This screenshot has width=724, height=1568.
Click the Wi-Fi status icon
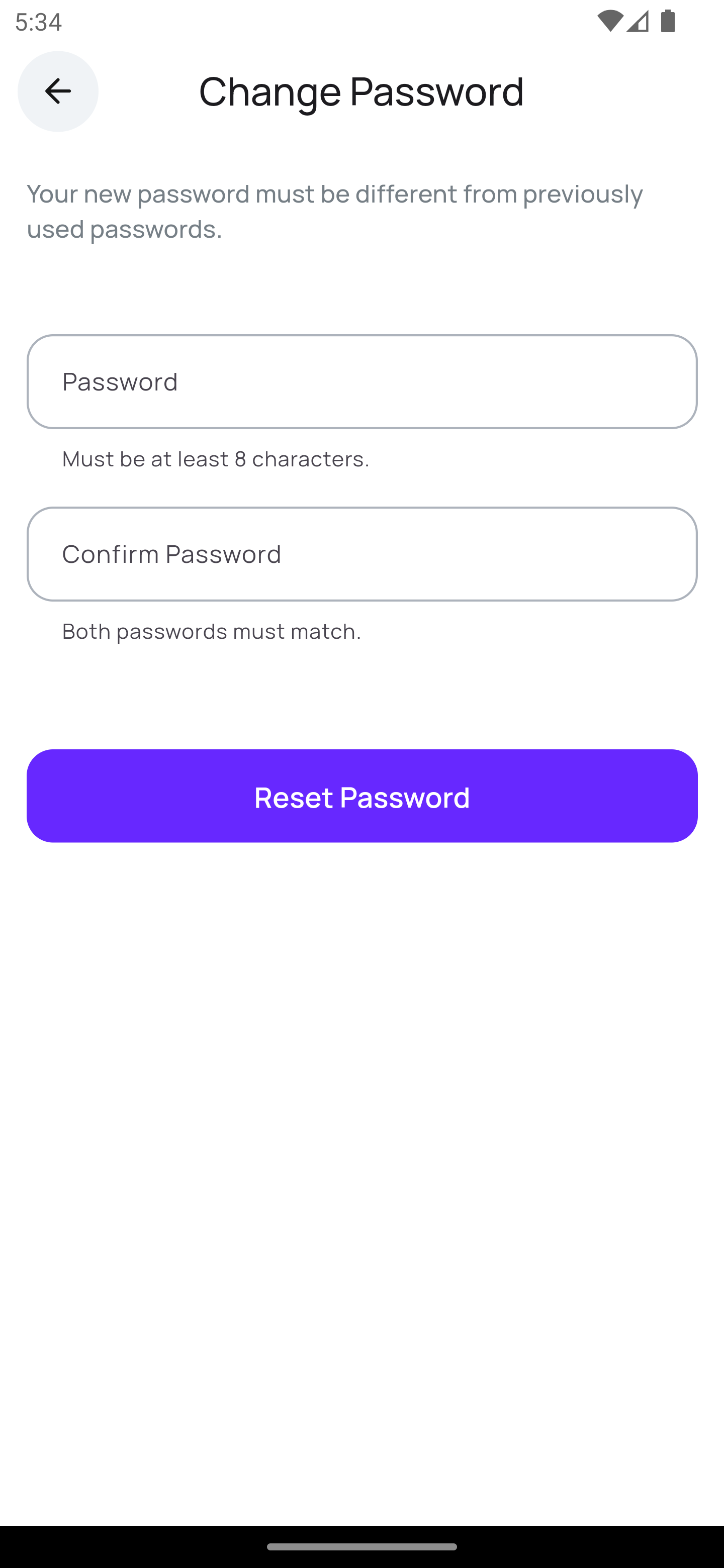(611, 22)
